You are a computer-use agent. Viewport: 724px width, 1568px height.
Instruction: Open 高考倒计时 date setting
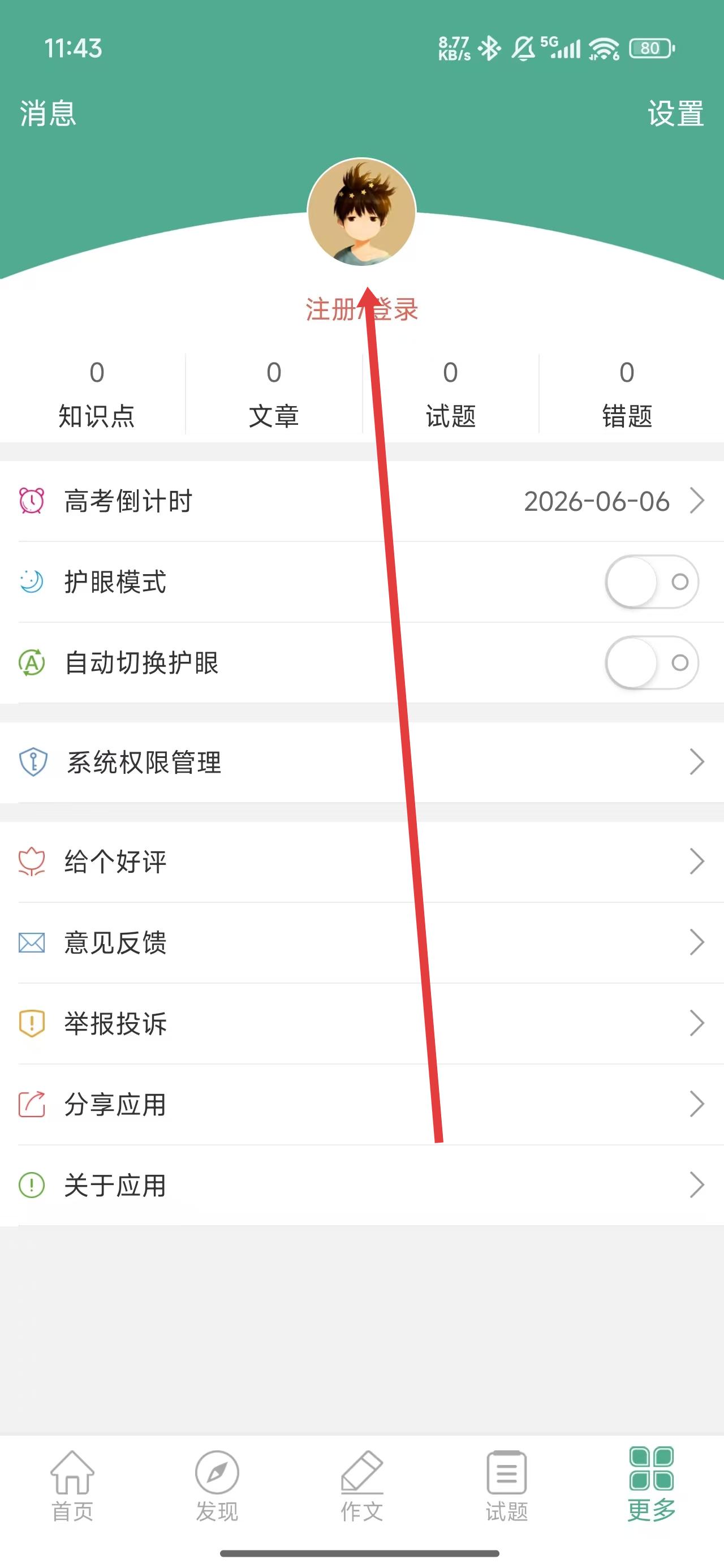tap(361, 501)
